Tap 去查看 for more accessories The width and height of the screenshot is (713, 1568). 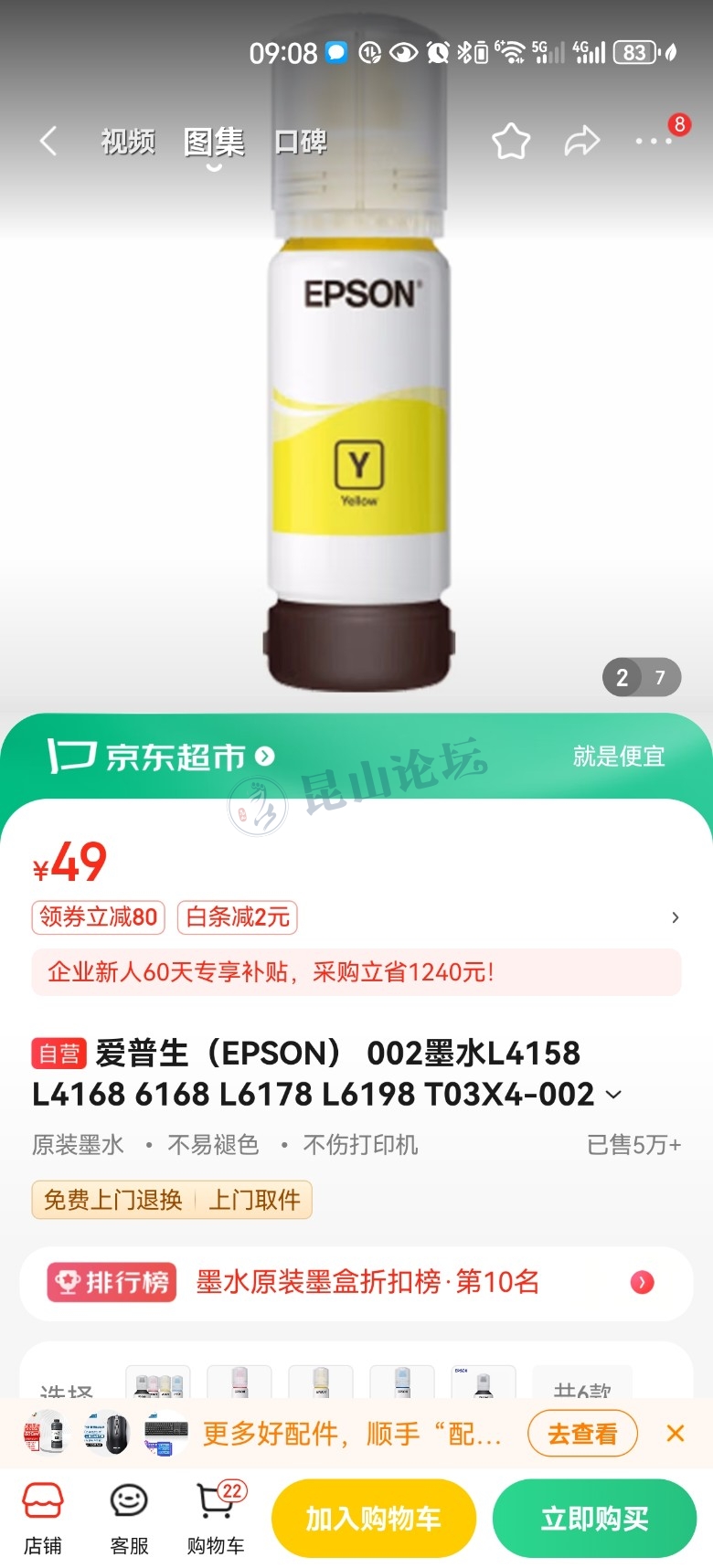tap(582, 1434)
